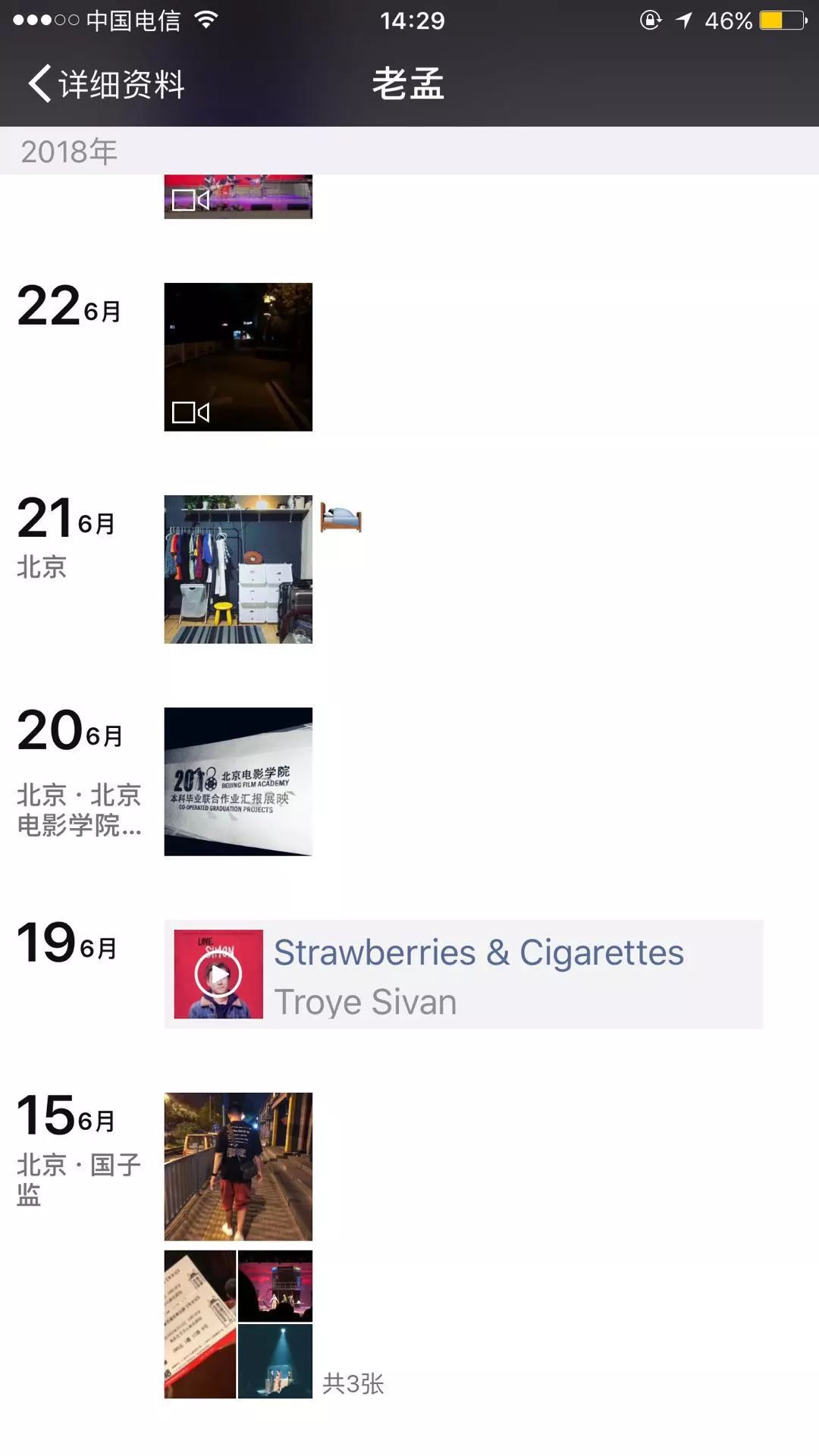This screenshot has width=819, height=1456.
Task: Go back to 详细资料
Action: (x=106, y=83)
